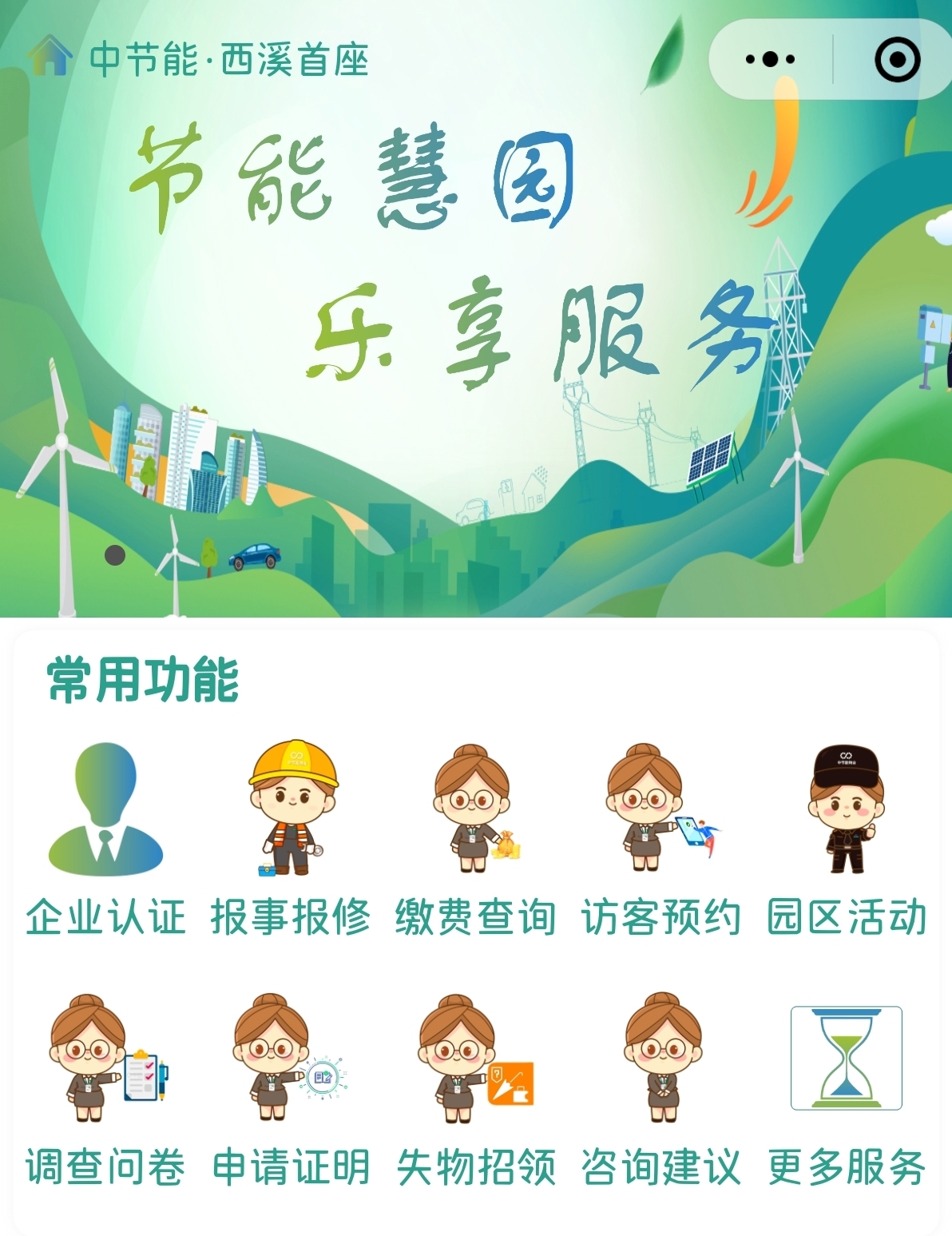The image size is (952, 1236).
Task: Open the mini-program more options menu
Action: (x=768, y=58)
